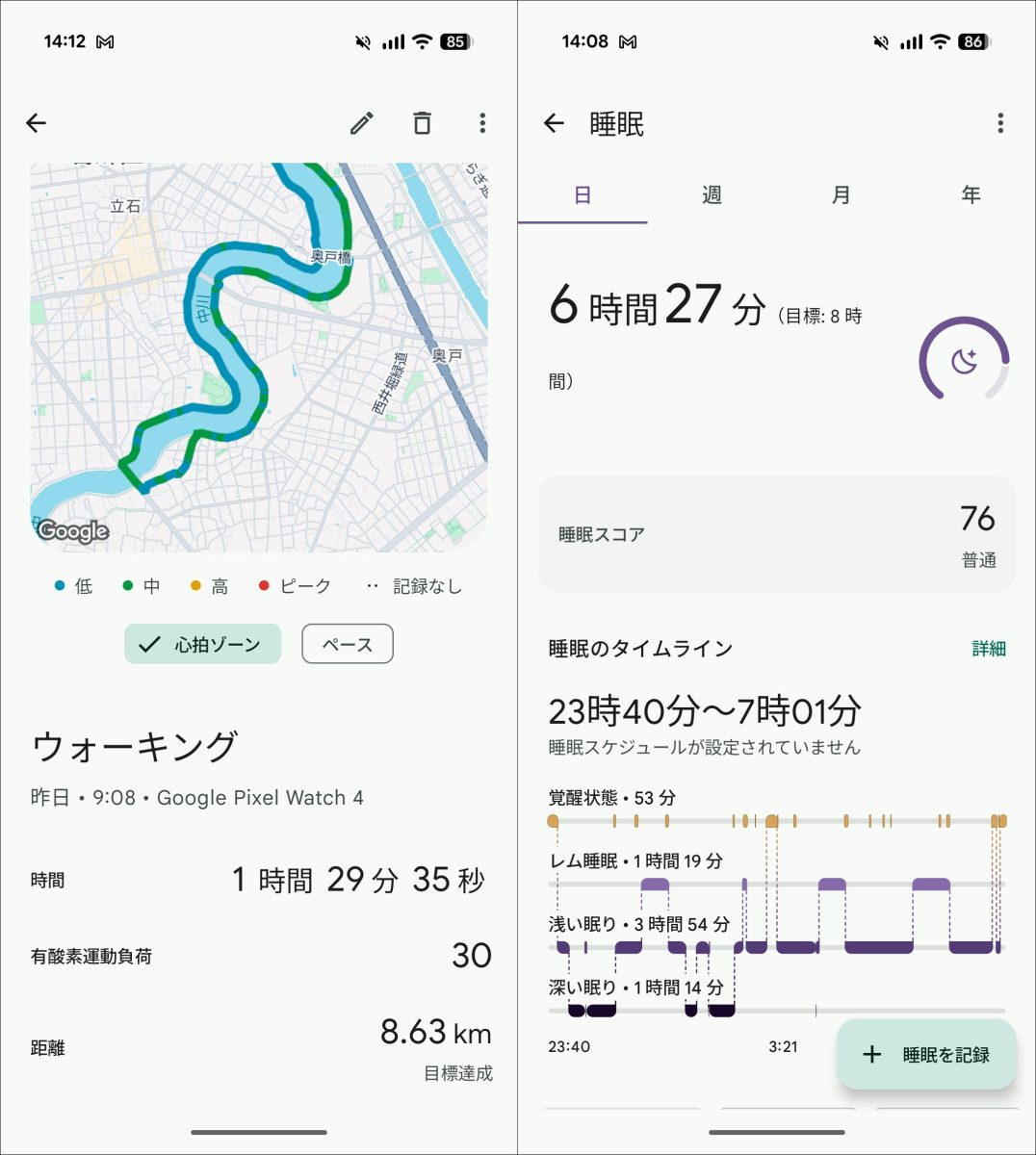Edit this walking workout with the pencil
1036x1155 pixels.
coord(361,123)
